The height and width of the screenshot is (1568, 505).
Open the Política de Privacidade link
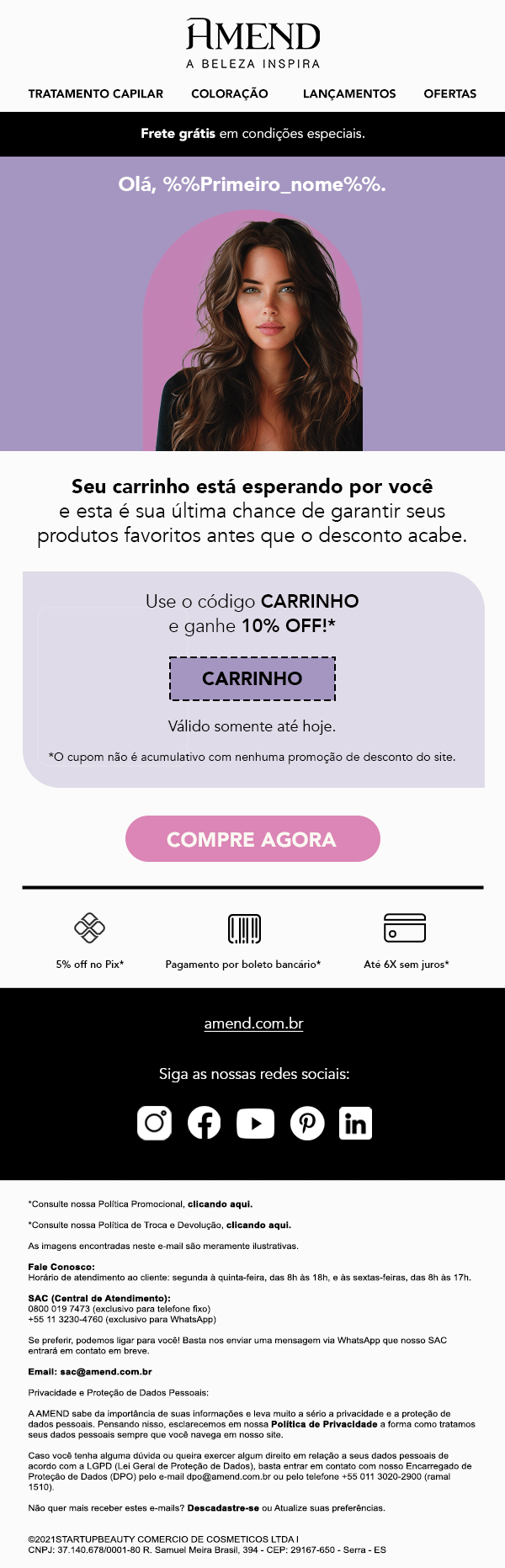324,1424
